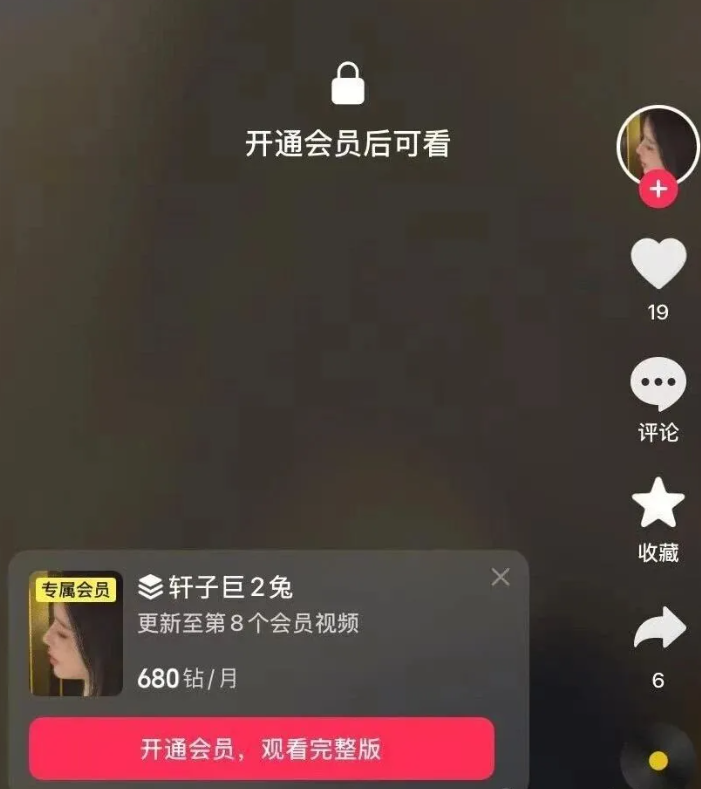The image size is (701, 789).
Task: Like this video
Action: point(658,264)
